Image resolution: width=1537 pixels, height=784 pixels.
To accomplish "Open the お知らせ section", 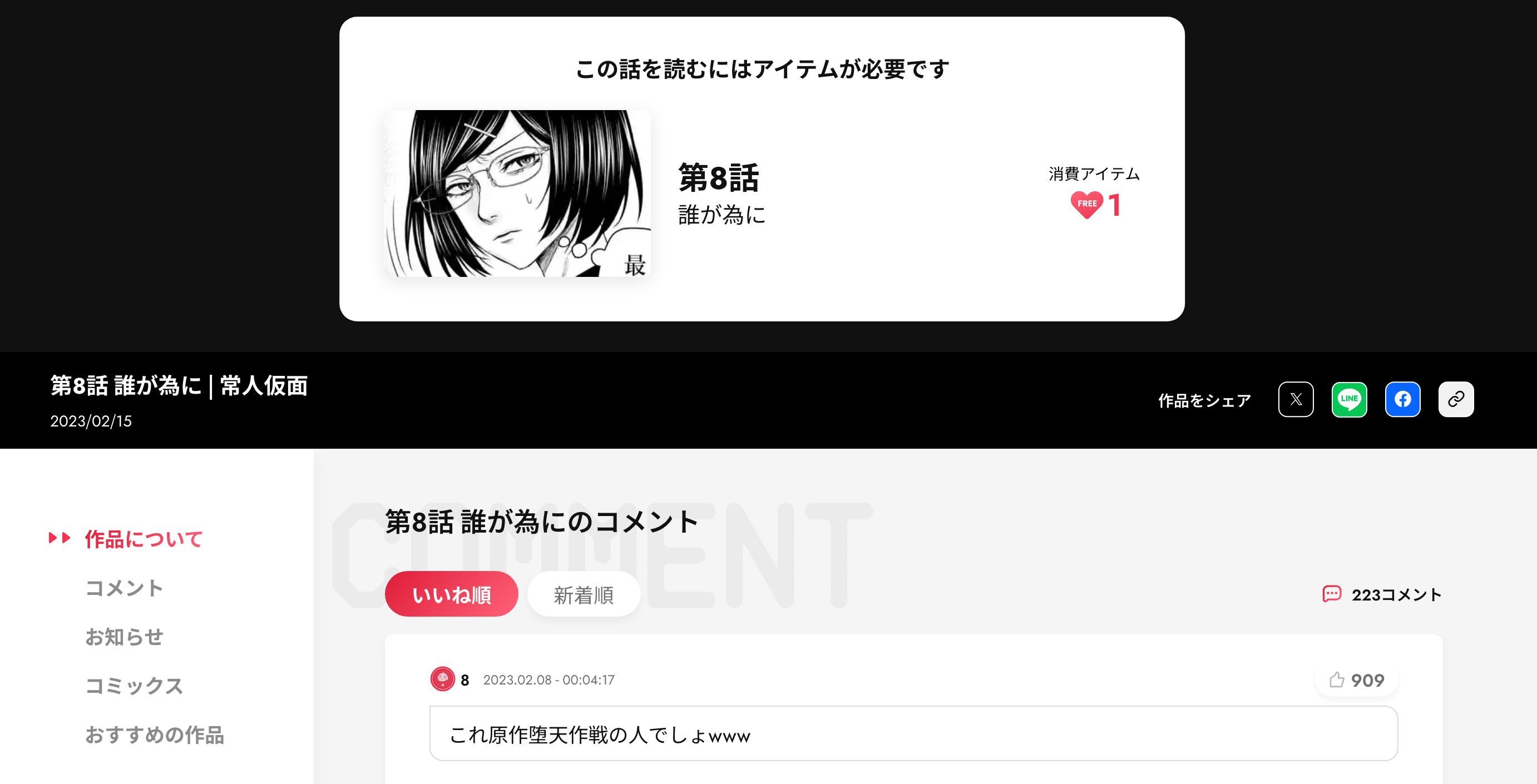I will click(124, 637).
